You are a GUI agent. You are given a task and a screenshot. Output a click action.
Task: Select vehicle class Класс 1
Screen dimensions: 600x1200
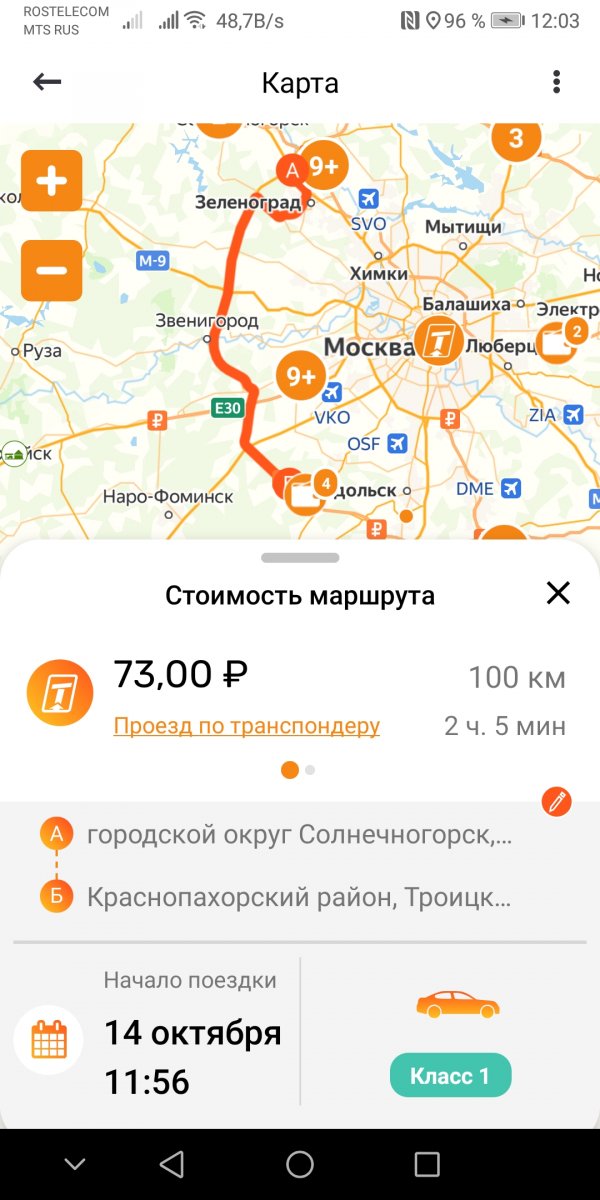(x=450, y=1076)
